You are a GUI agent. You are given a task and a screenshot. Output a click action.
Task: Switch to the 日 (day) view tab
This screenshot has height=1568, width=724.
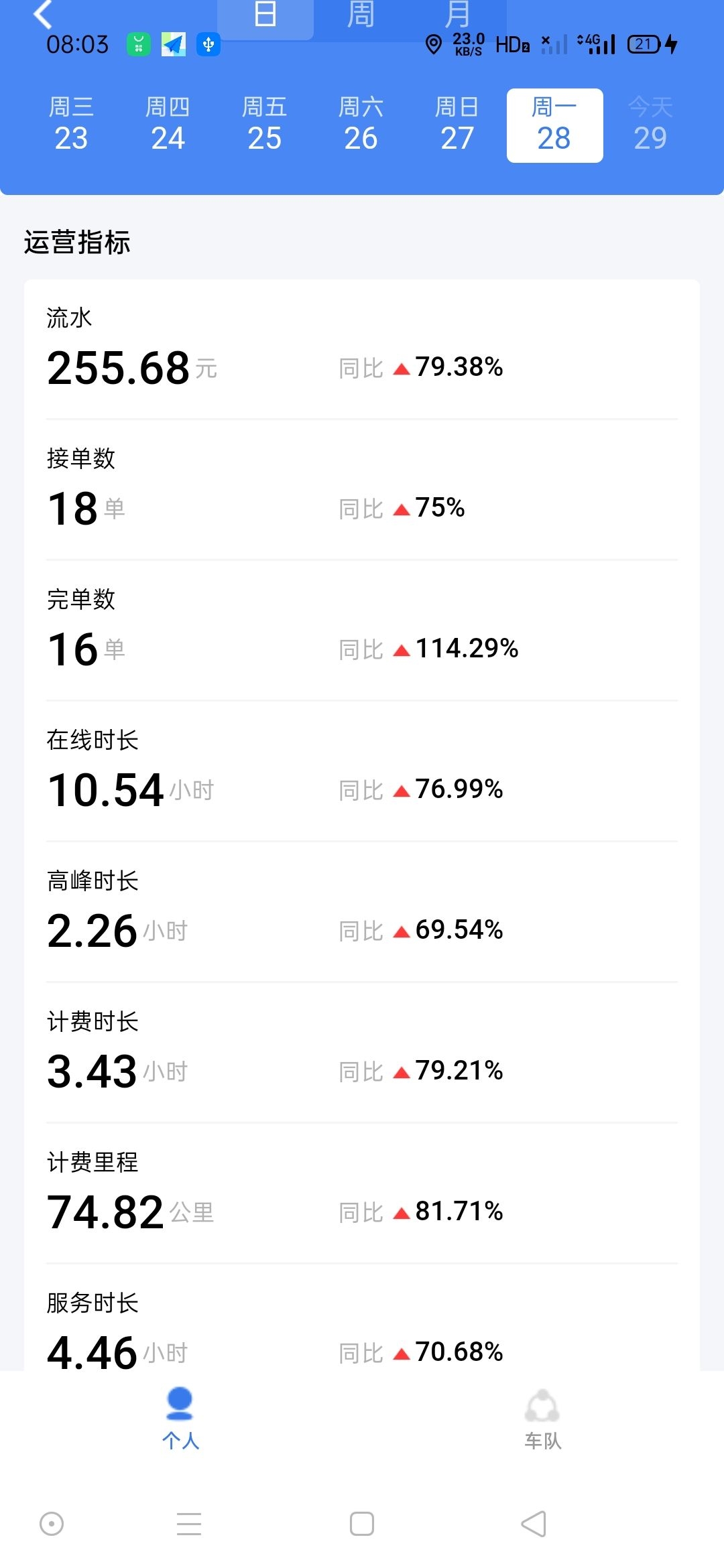265,16
